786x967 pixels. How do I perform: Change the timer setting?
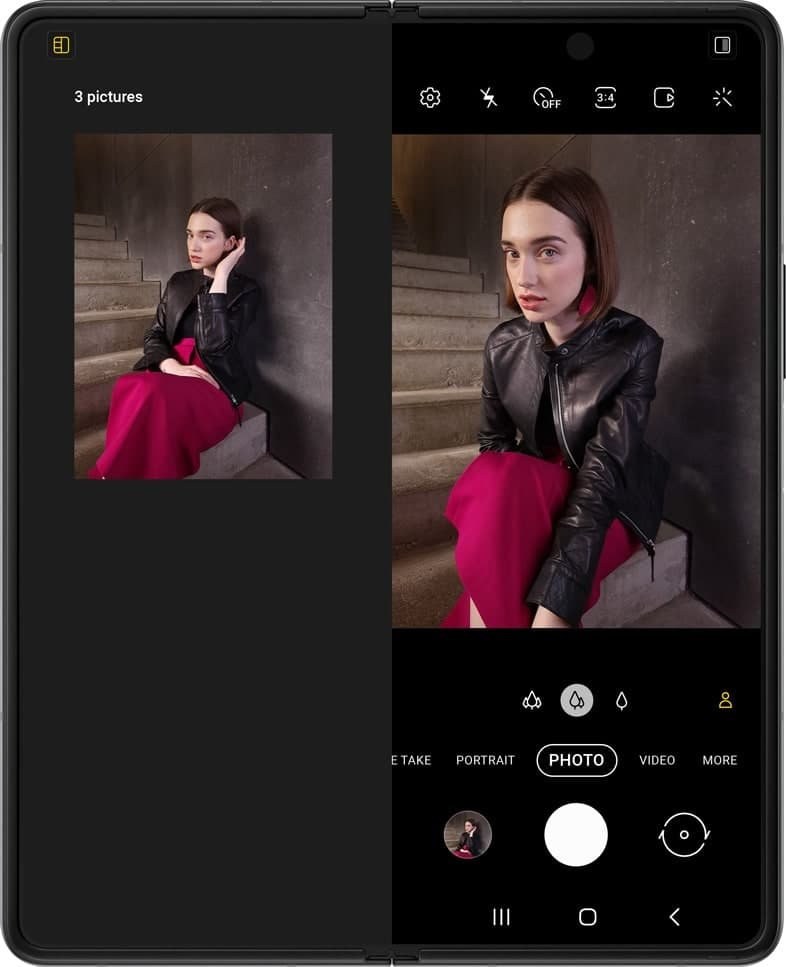click(546, 97)
